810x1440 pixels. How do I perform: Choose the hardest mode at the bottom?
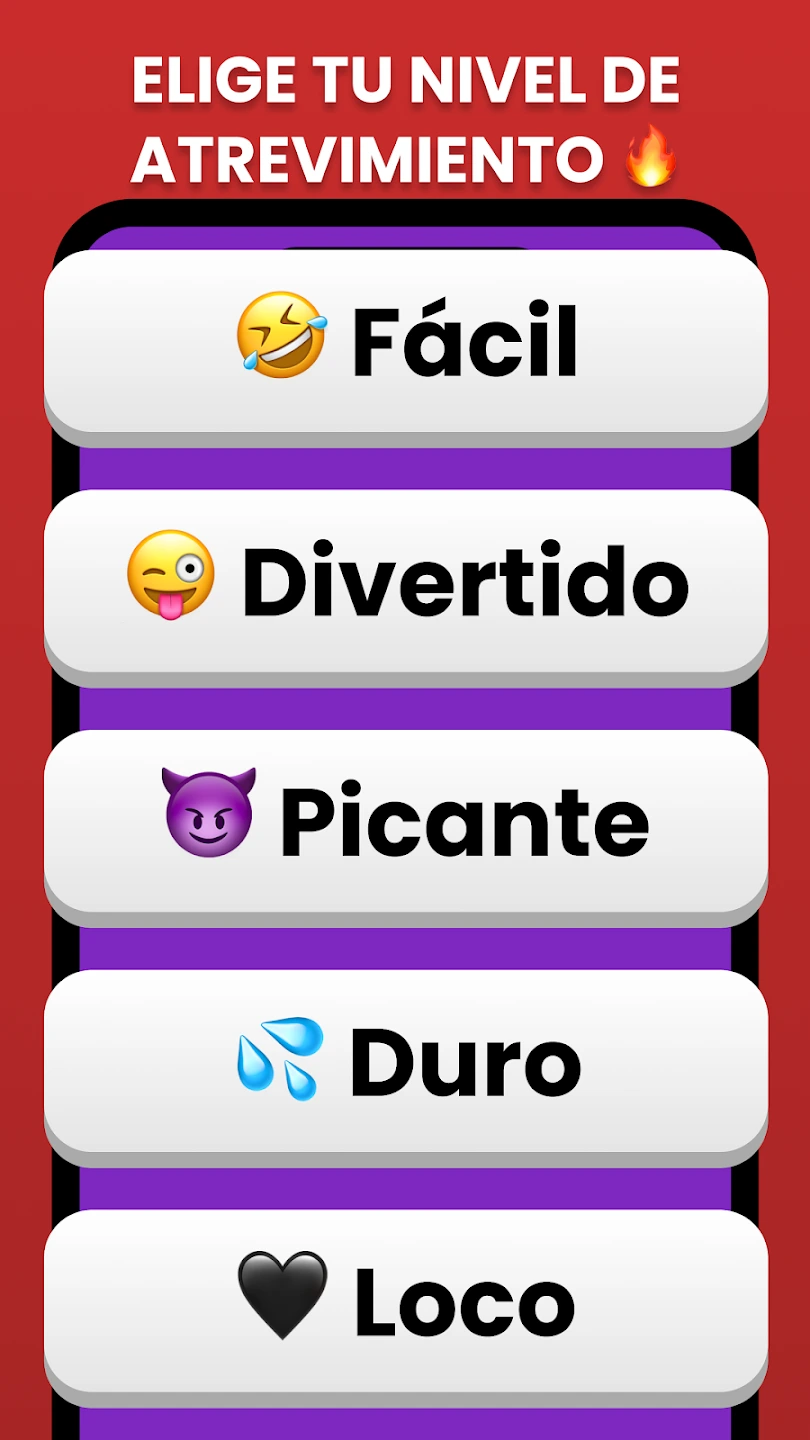tap(405, 1300)
